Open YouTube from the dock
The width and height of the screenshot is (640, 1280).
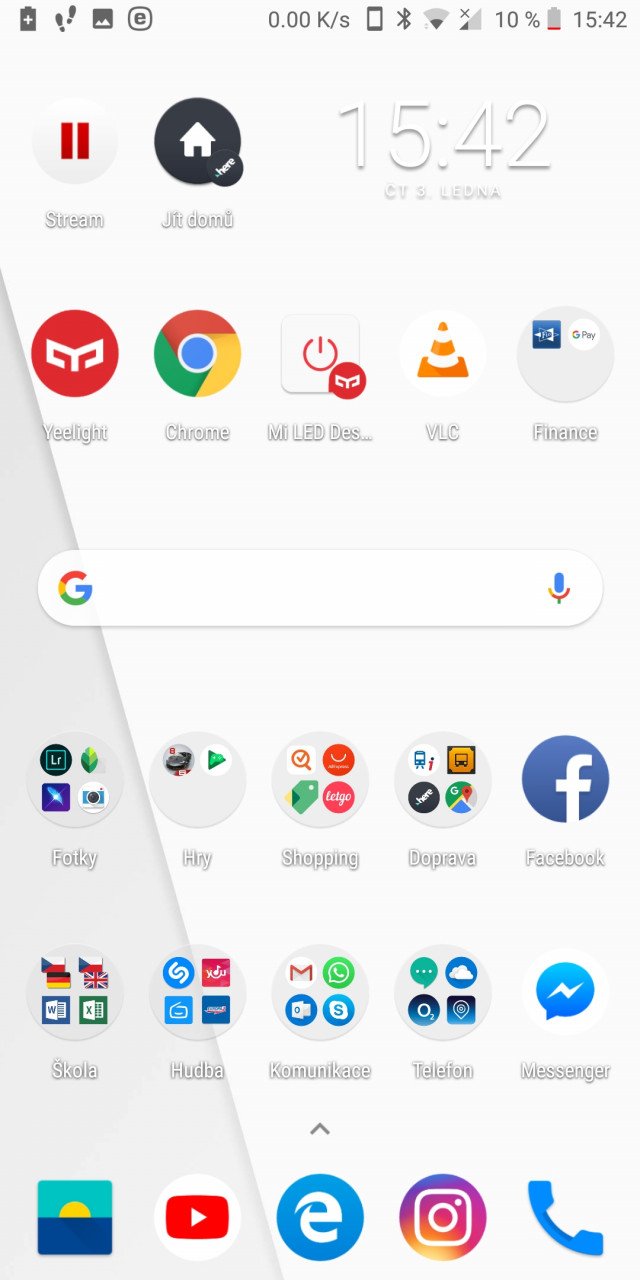pyautogui.click(x=198, y=1217)
